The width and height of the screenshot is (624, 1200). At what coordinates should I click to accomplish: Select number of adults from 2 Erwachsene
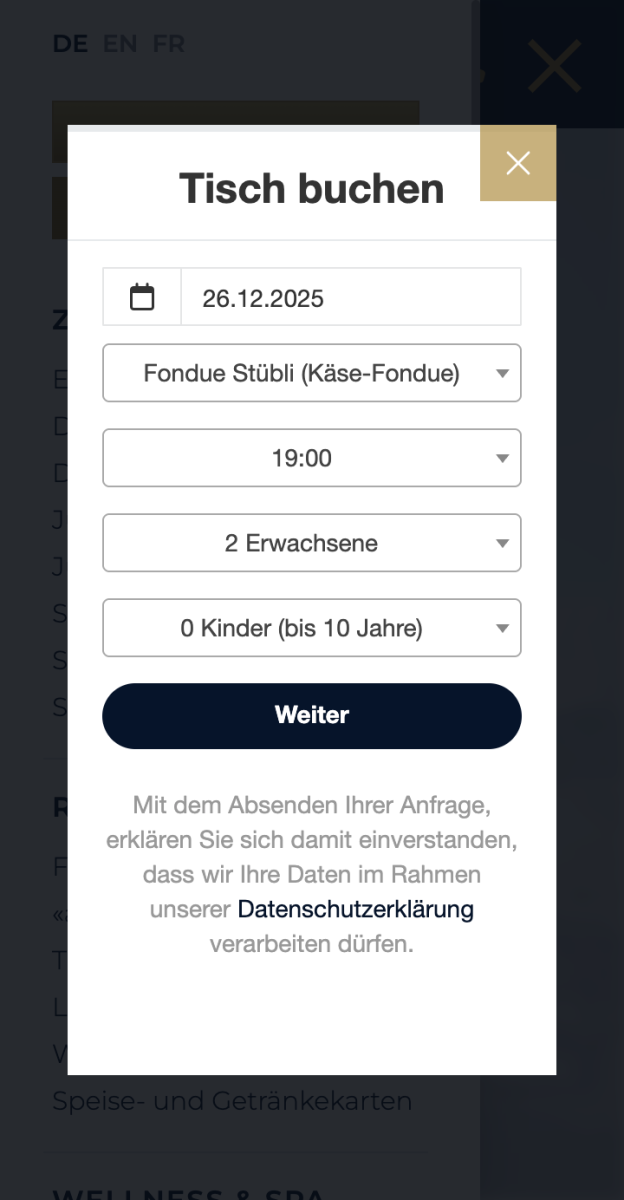[x=311, y=543]
